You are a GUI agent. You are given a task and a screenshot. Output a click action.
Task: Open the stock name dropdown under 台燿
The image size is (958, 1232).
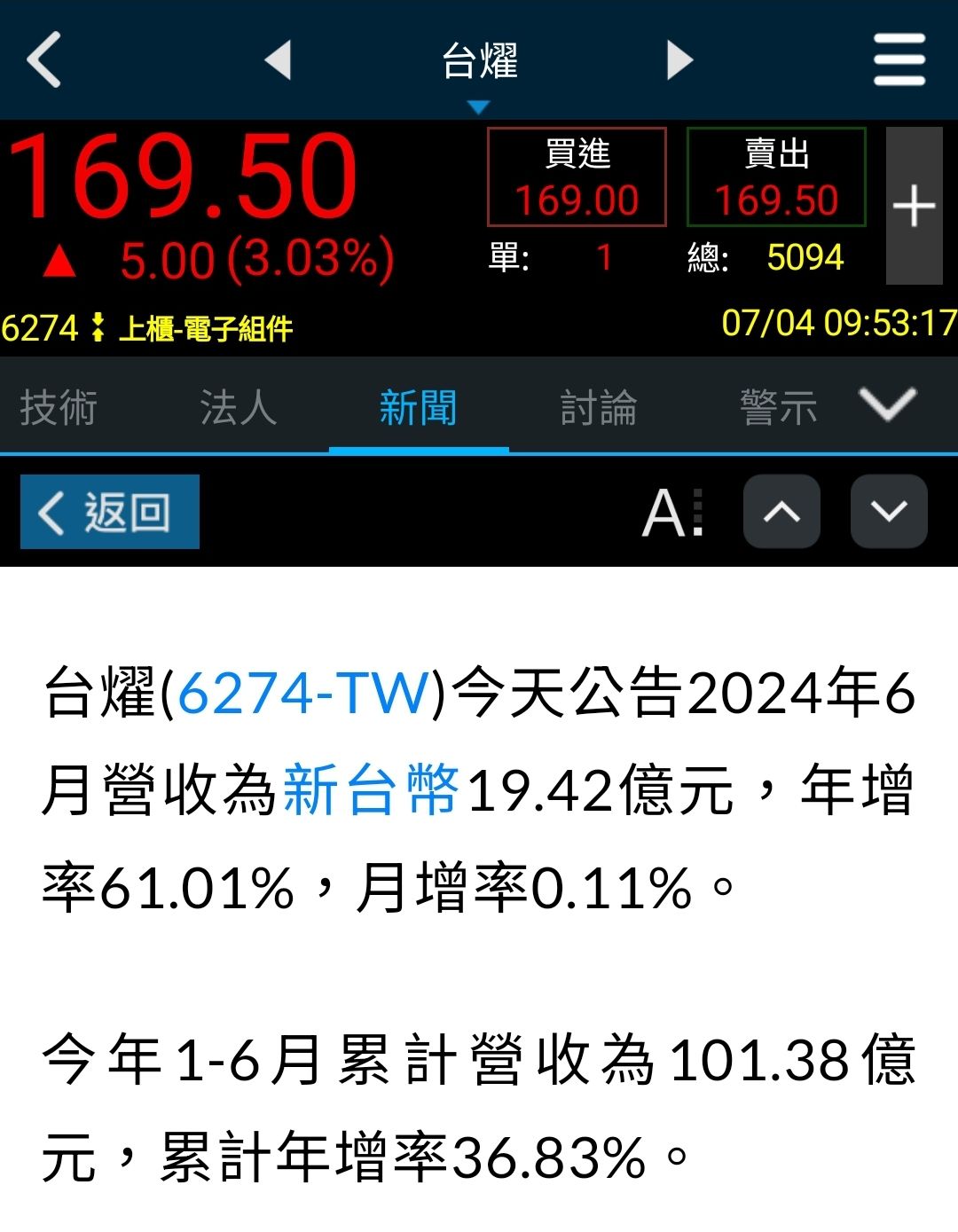pyautogui.click(x=479, y=106)
